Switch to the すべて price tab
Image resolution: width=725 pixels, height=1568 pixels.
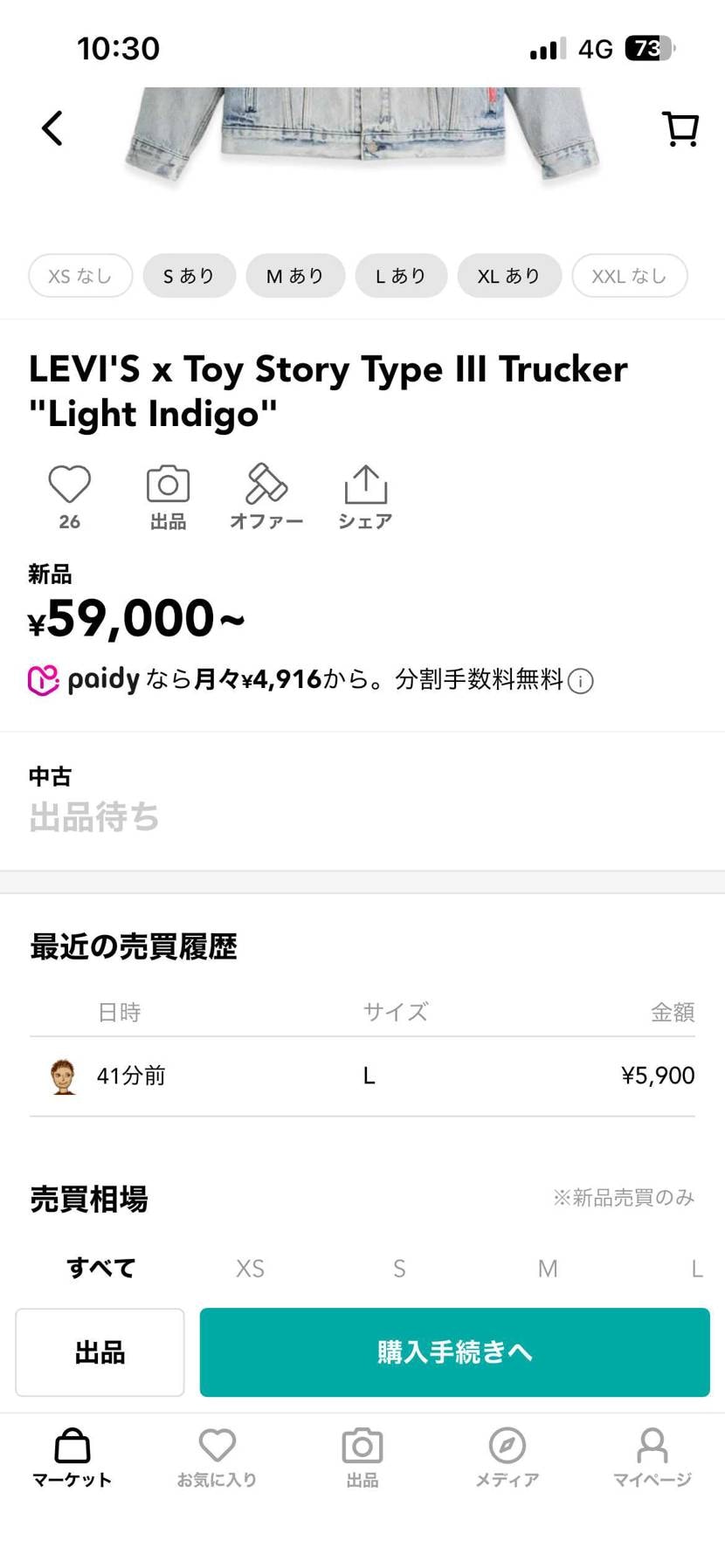(100, 1268)
